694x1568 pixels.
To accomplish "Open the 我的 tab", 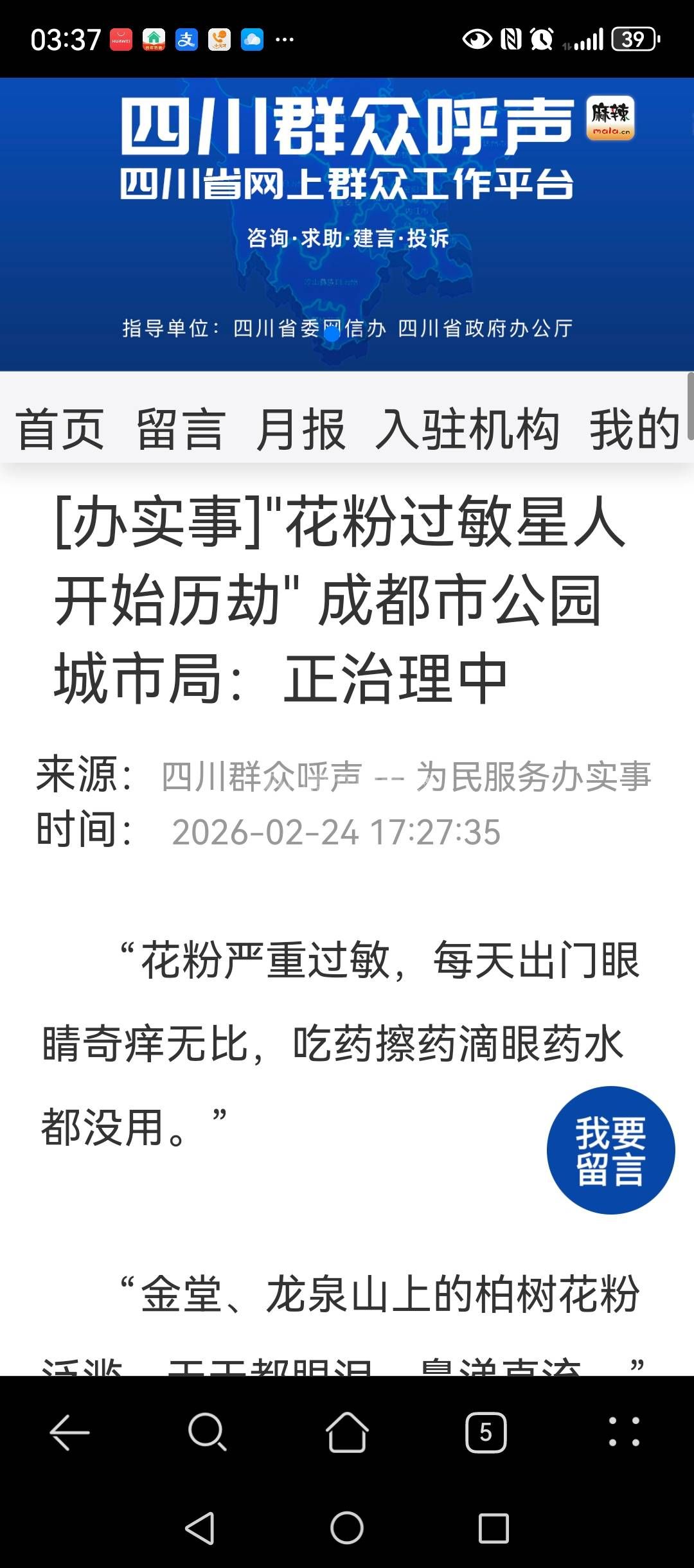I will [x=635, y=429].
